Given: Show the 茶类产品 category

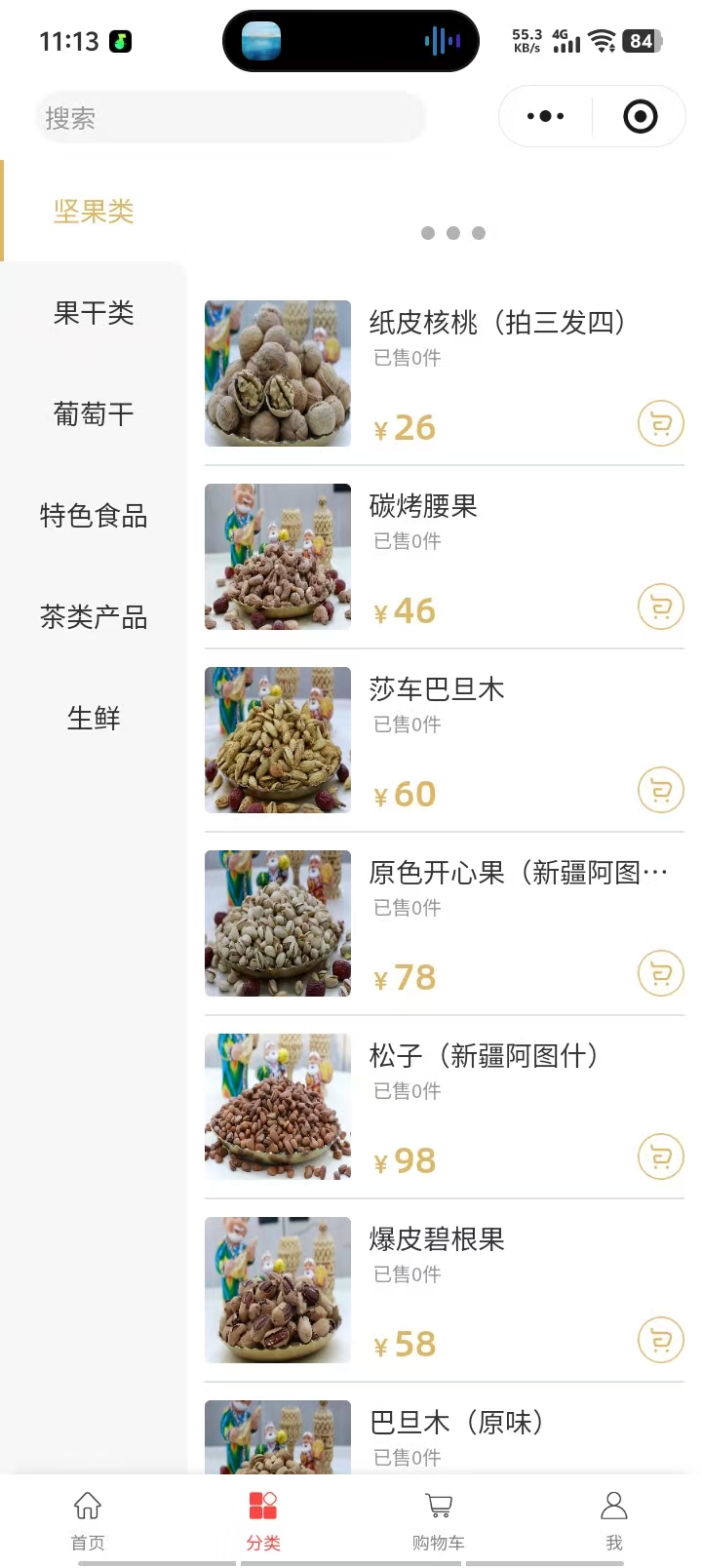Looking at the screenshot, I should pyautogui.click(x=94, y=617).
